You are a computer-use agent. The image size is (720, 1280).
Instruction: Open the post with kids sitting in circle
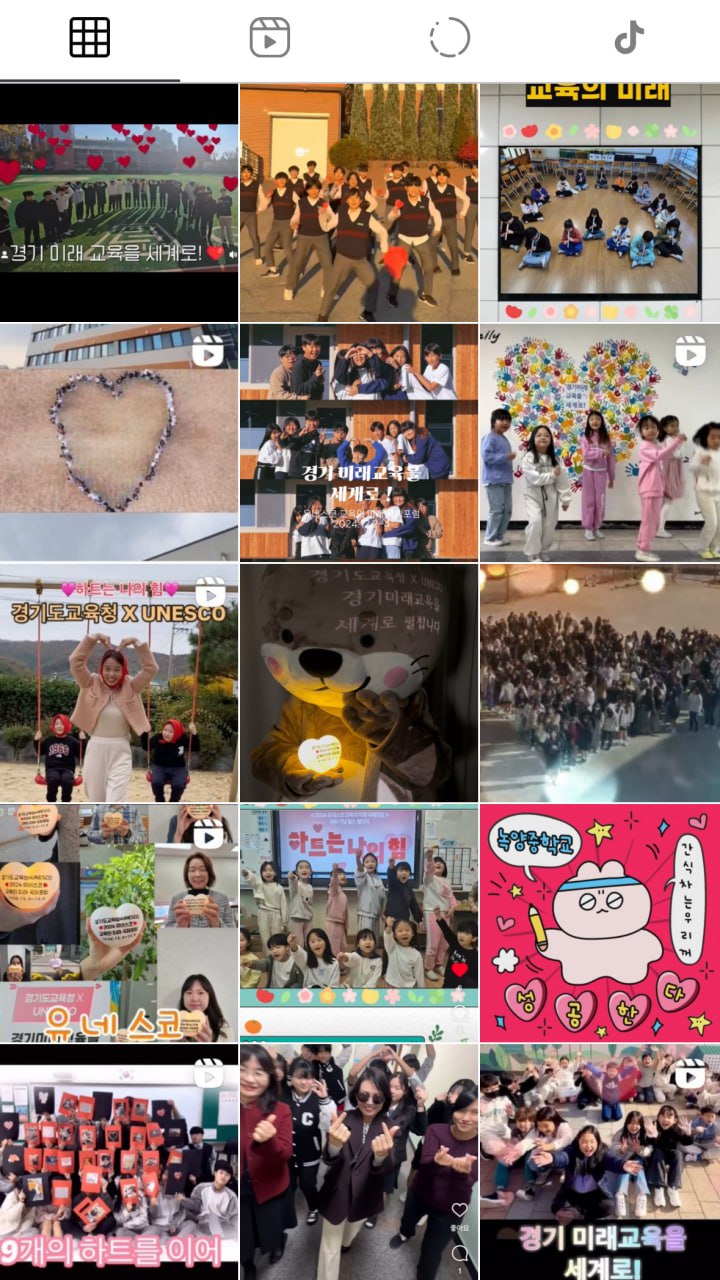click(600, 200)
